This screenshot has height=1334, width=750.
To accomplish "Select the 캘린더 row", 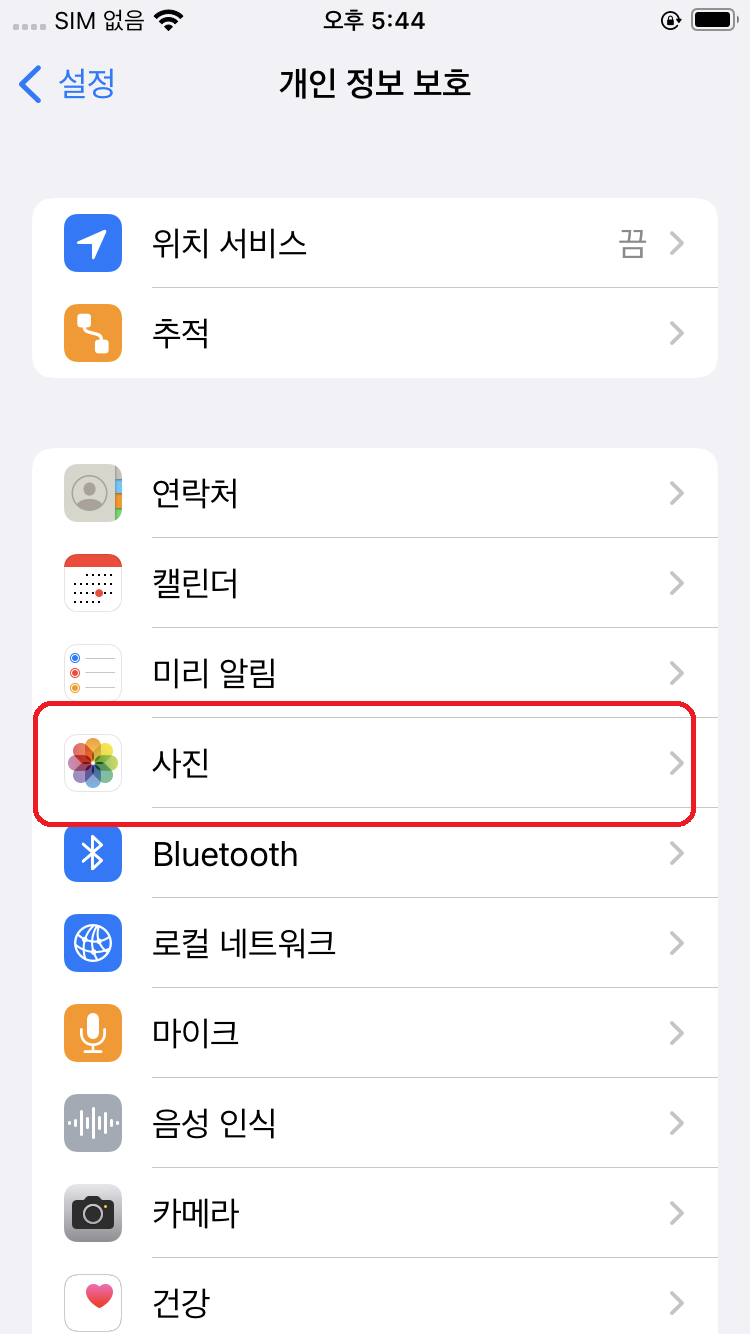I will (375, 583).
